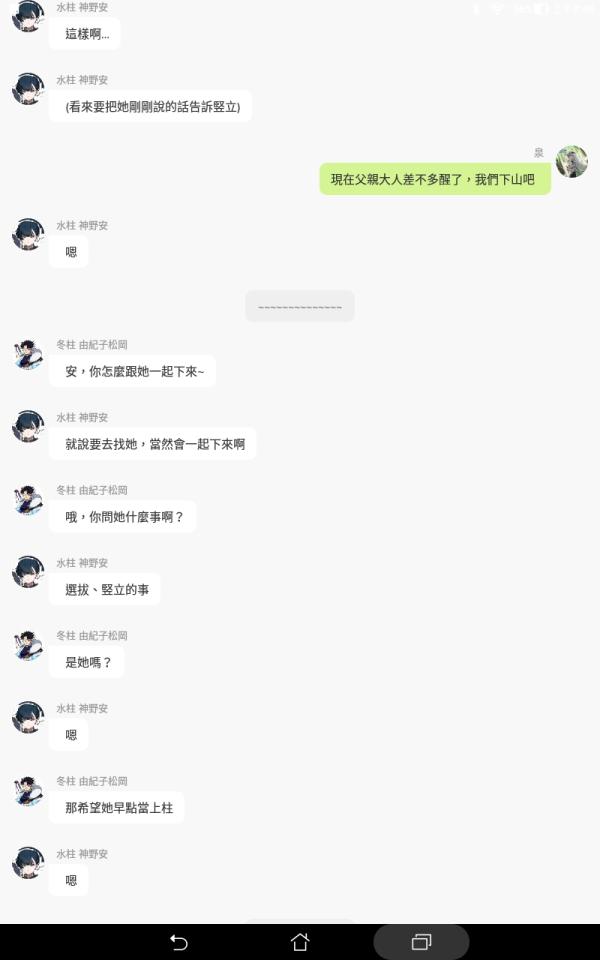The height and width of the screenshot is (960, 600).
Task: Return to the home screen
Action: pos(299,942)
